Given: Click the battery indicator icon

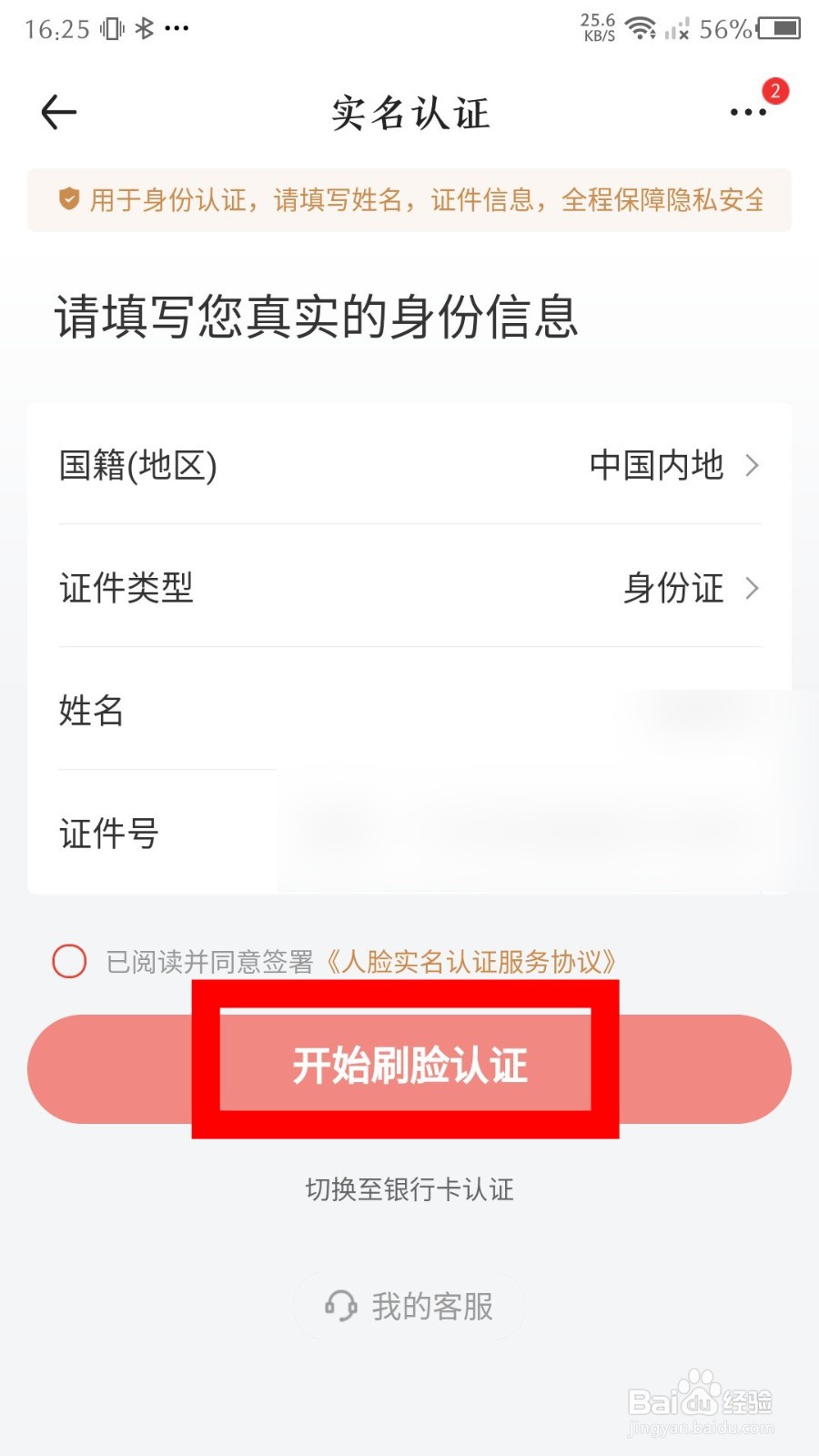Looking at the screenshot, I should point(781,27).
